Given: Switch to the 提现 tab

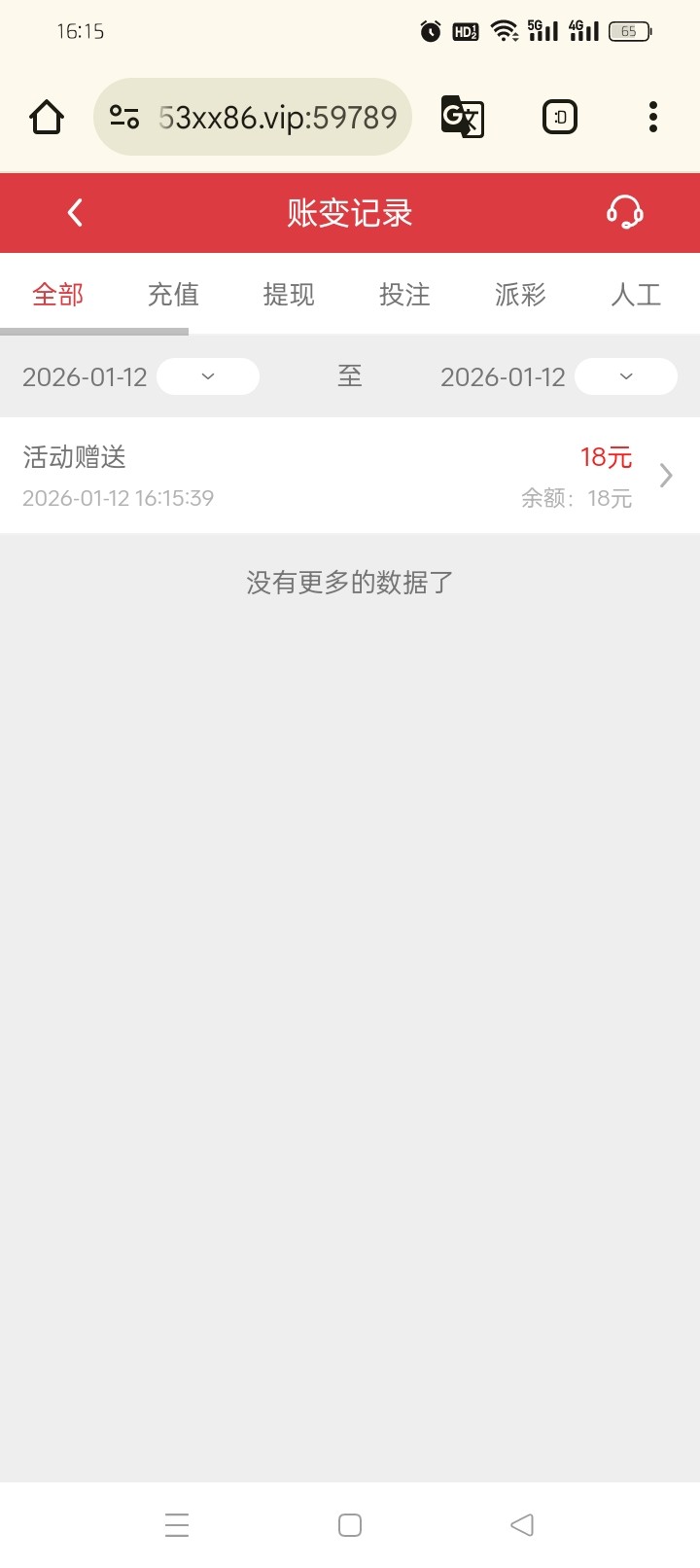Looking at the screenshot, I should coord(289,294).
